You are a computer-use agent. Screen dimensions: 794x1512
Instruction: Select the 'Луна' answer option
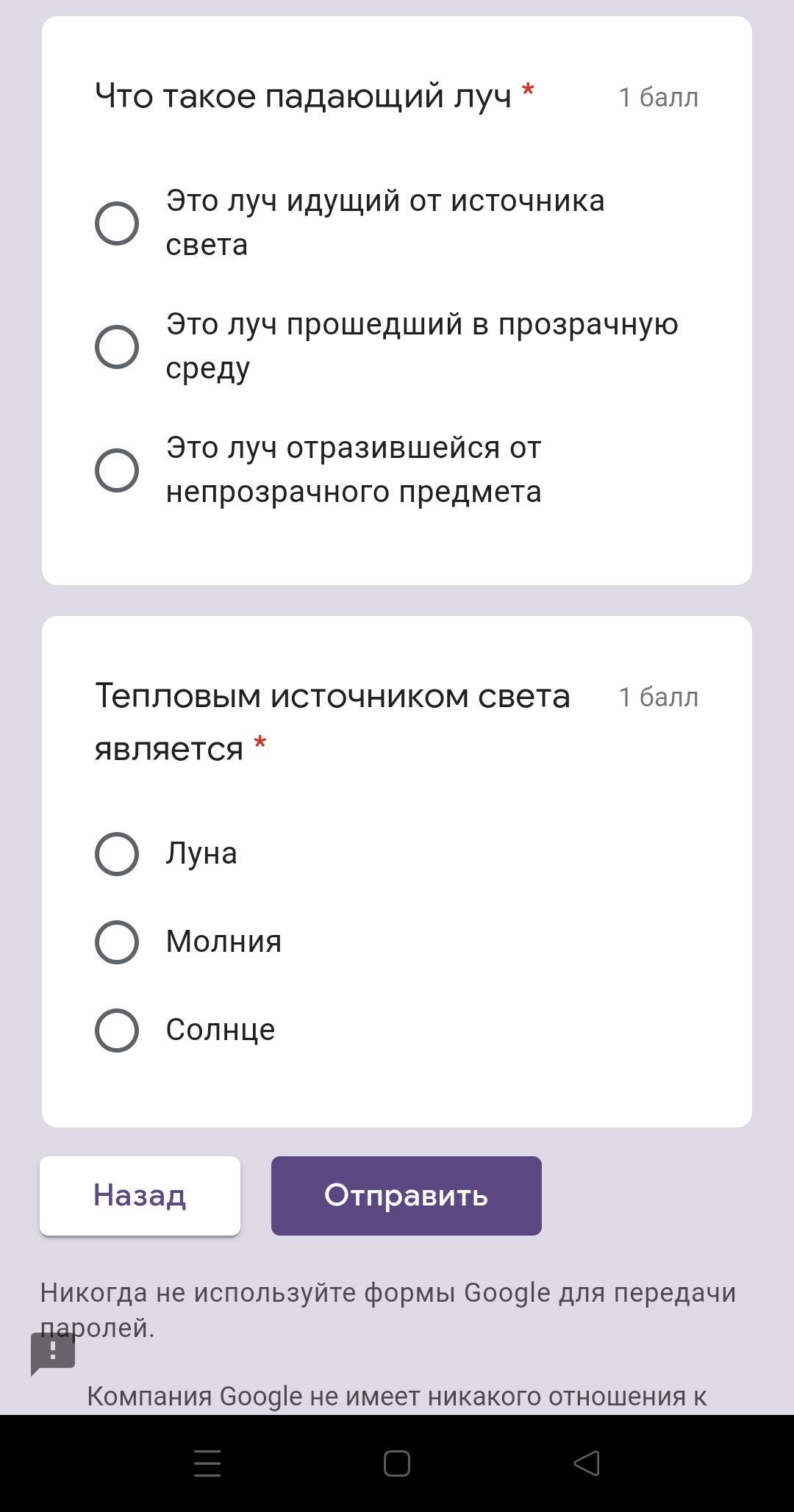pos(118,853)
